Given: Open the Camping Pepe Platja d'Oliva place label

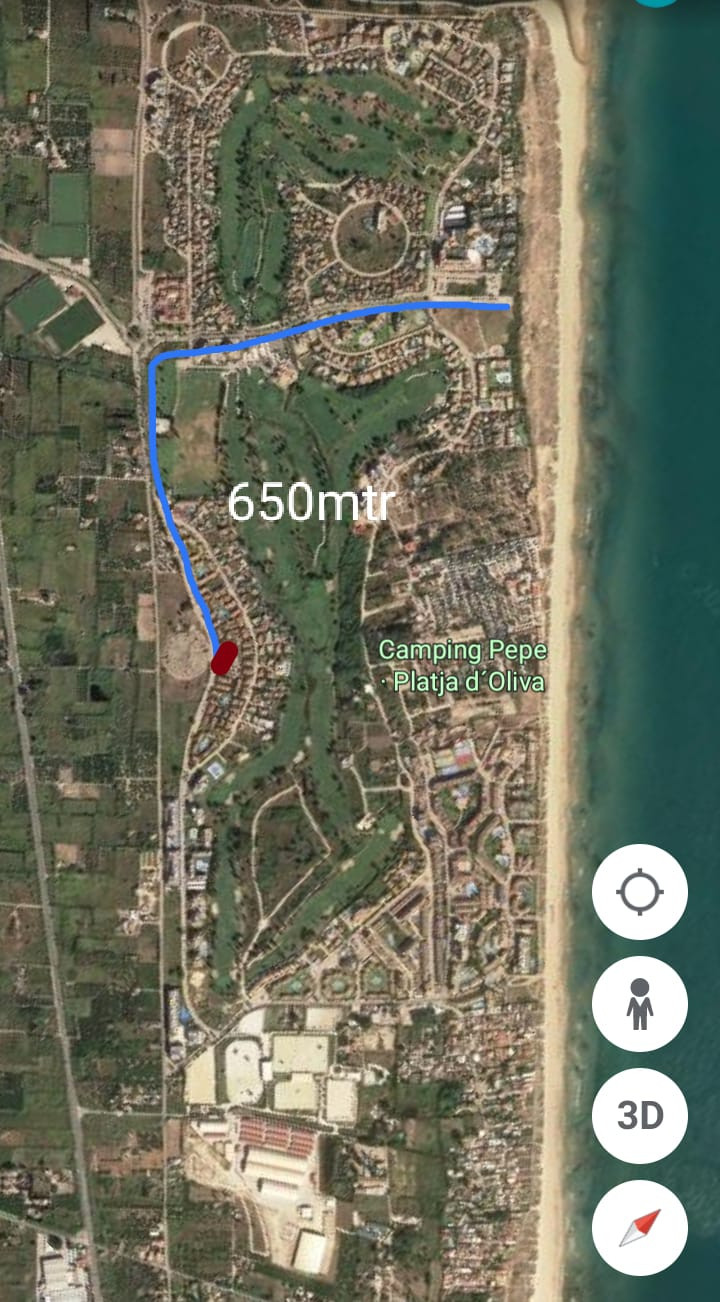Looking at the screenshot, I should [463, 667].
